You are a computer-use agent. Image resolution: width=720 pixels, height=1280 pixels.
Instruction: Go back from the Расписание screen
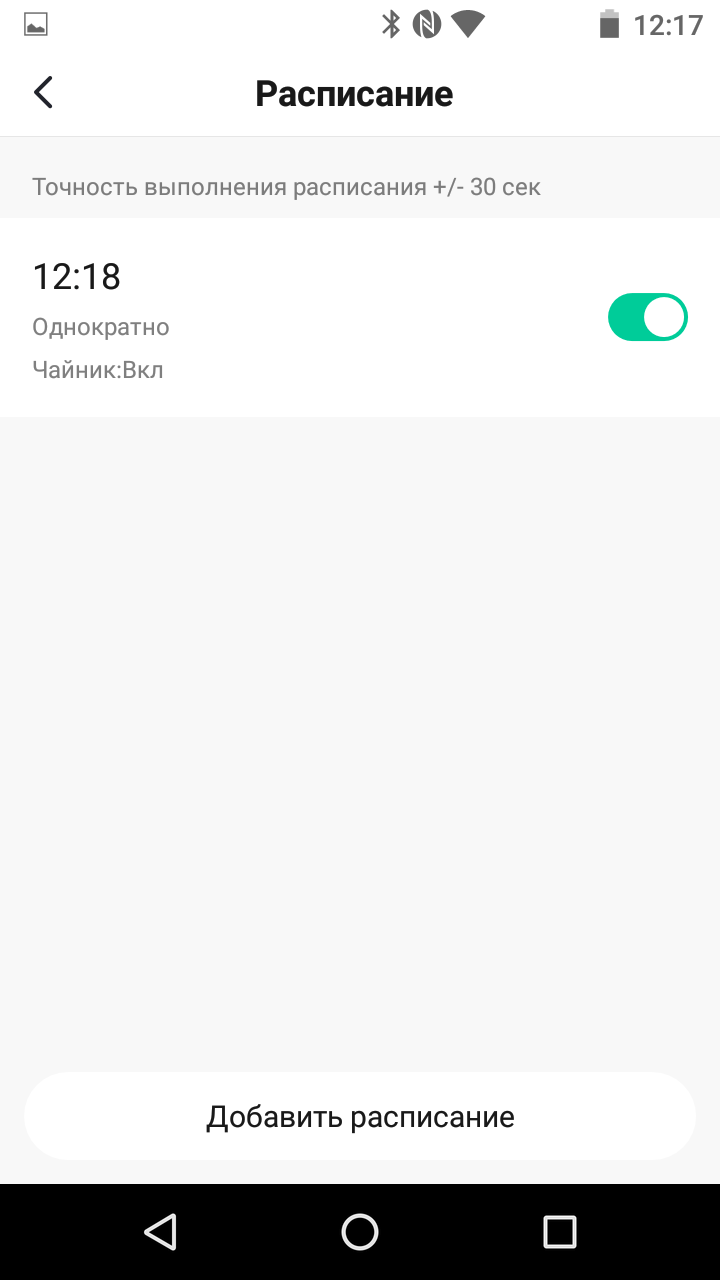[43, 93]
